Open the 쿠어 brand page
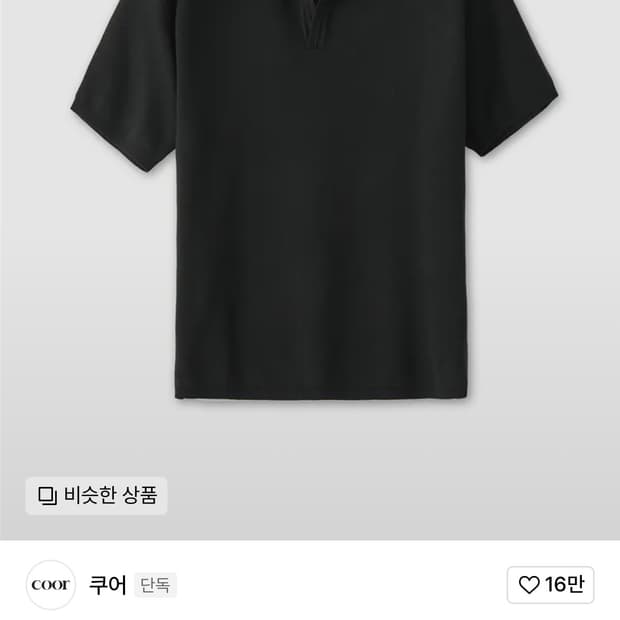Screen dimensions: 620x620 pyautogui.click(x=108, y=585)
